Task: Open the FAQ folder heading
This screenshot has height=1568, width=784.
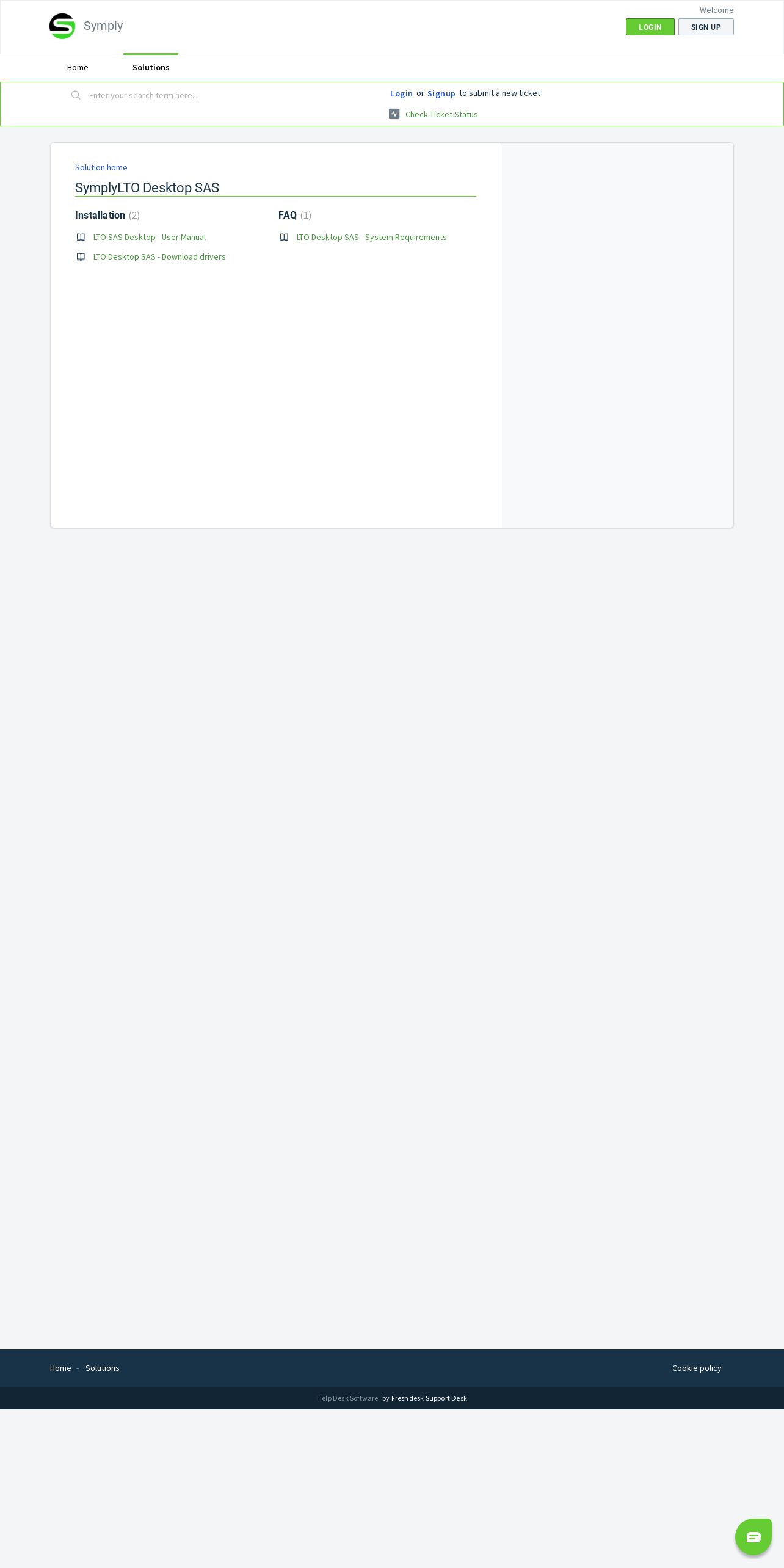Action: pyautogui.click(x=288, y=215)
